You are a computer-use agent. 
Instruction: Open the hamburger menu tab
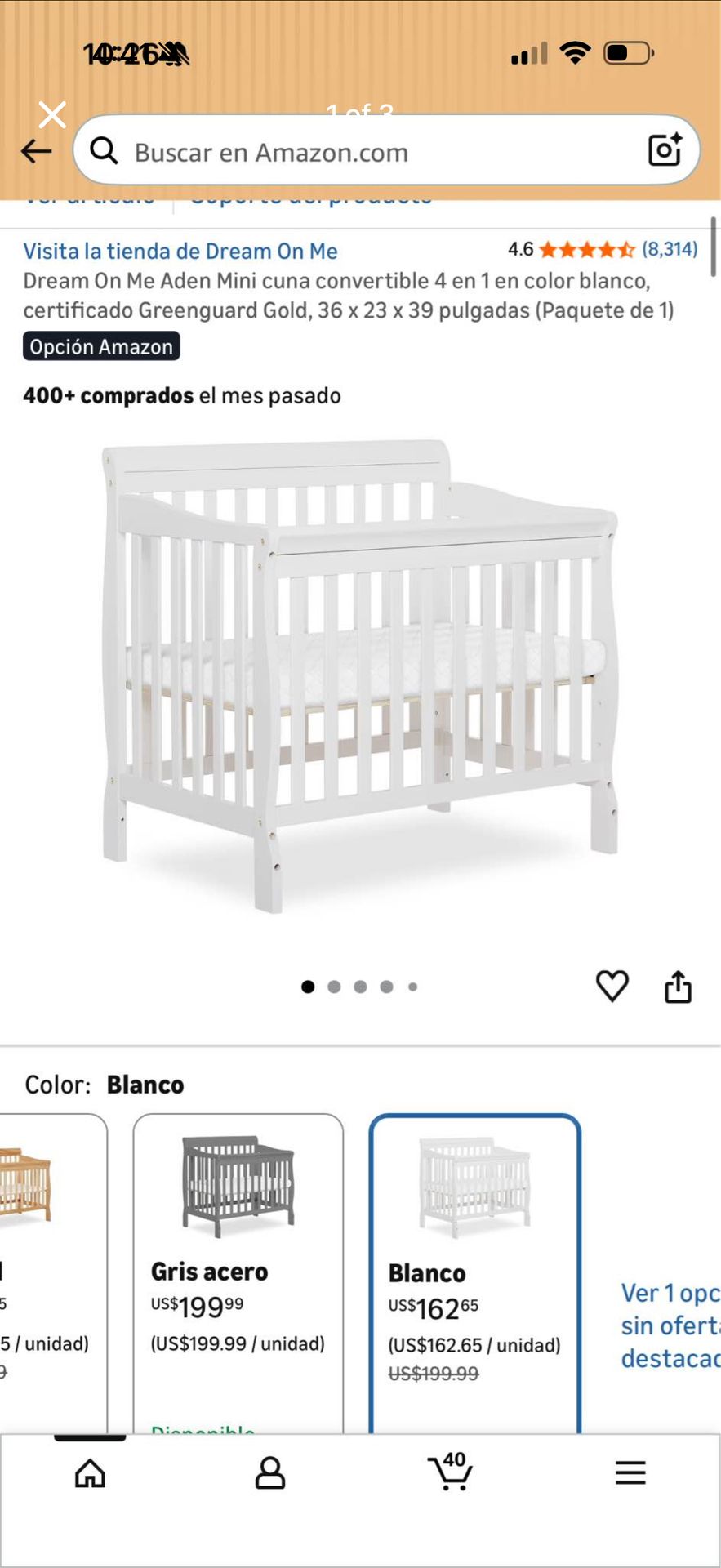coord(630,1472)
